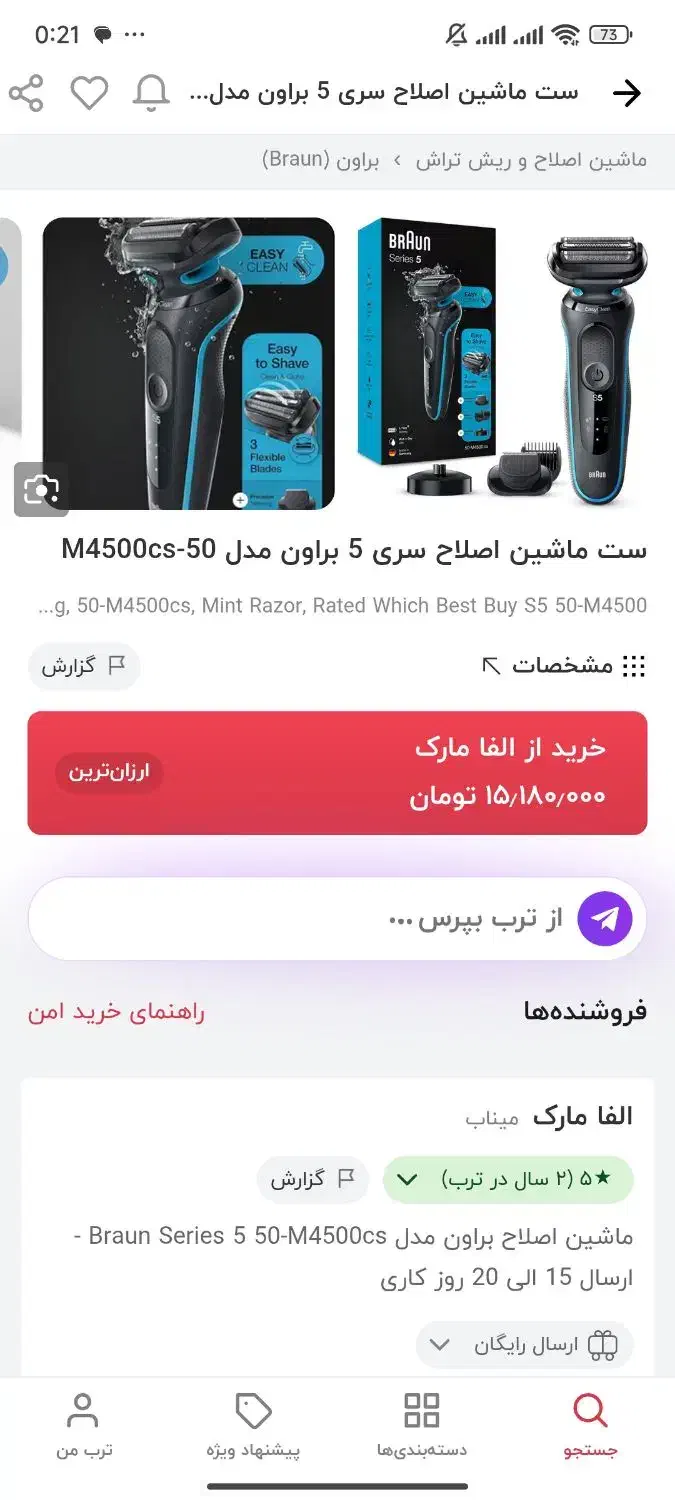675x1500 pixels.
Task: Open the براون (Braun) breadcrumb link
Action: click(320, 160)
